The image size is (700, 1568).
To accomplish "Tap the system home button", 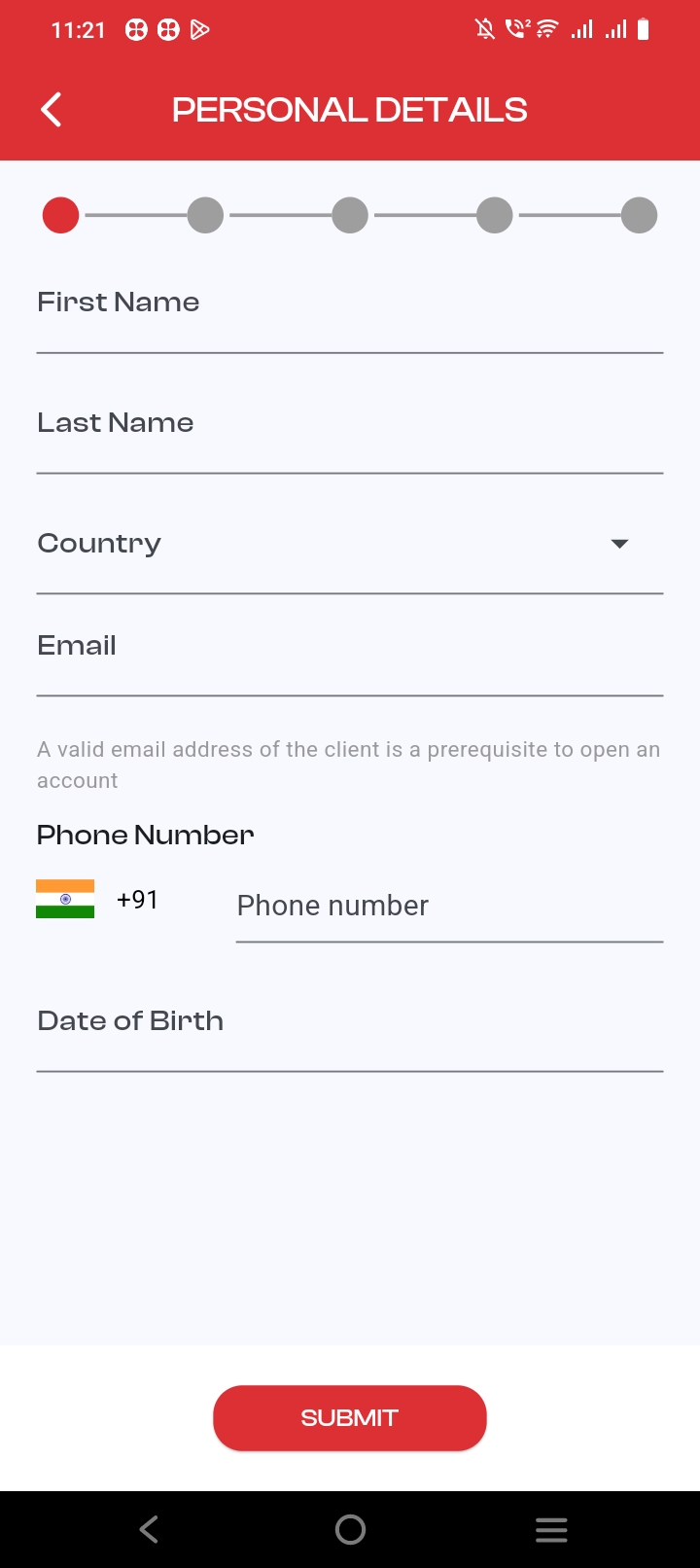I will click(x=350, y=1530).
